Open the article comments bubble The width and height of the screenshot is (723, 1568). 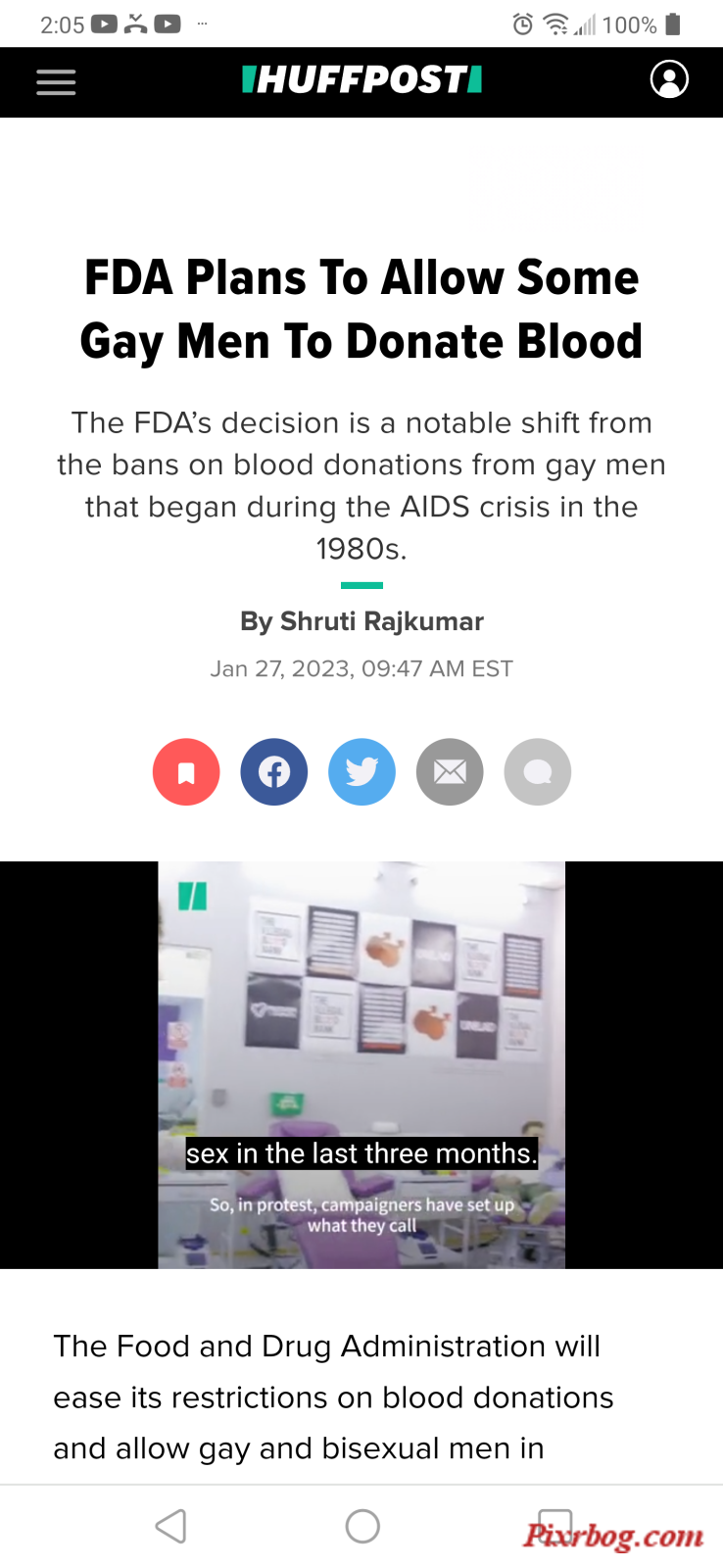tap(537, 772)
